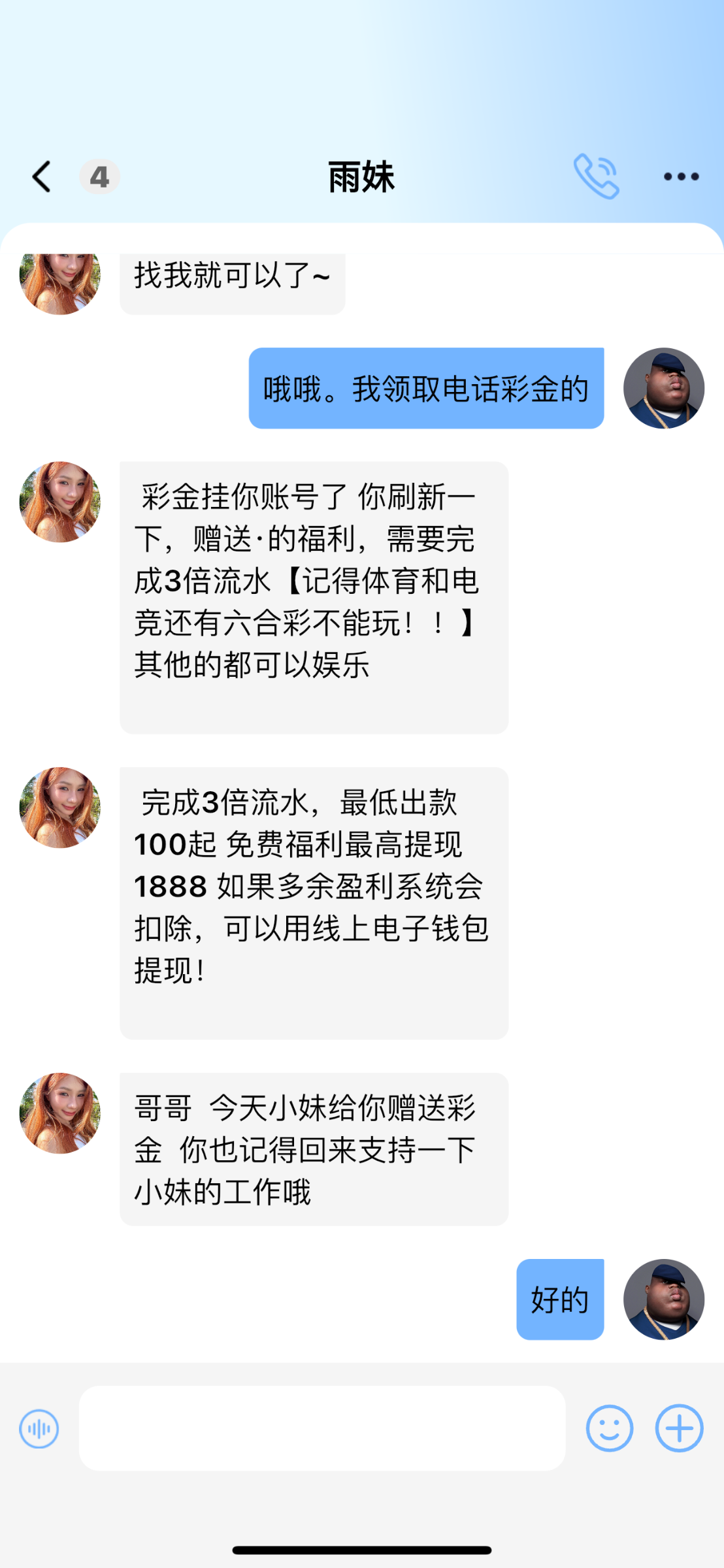The height and width of the screenshot is (1568, 724).
Task: Open my own avatar beside 好的 message
Action: [663, 1299]
